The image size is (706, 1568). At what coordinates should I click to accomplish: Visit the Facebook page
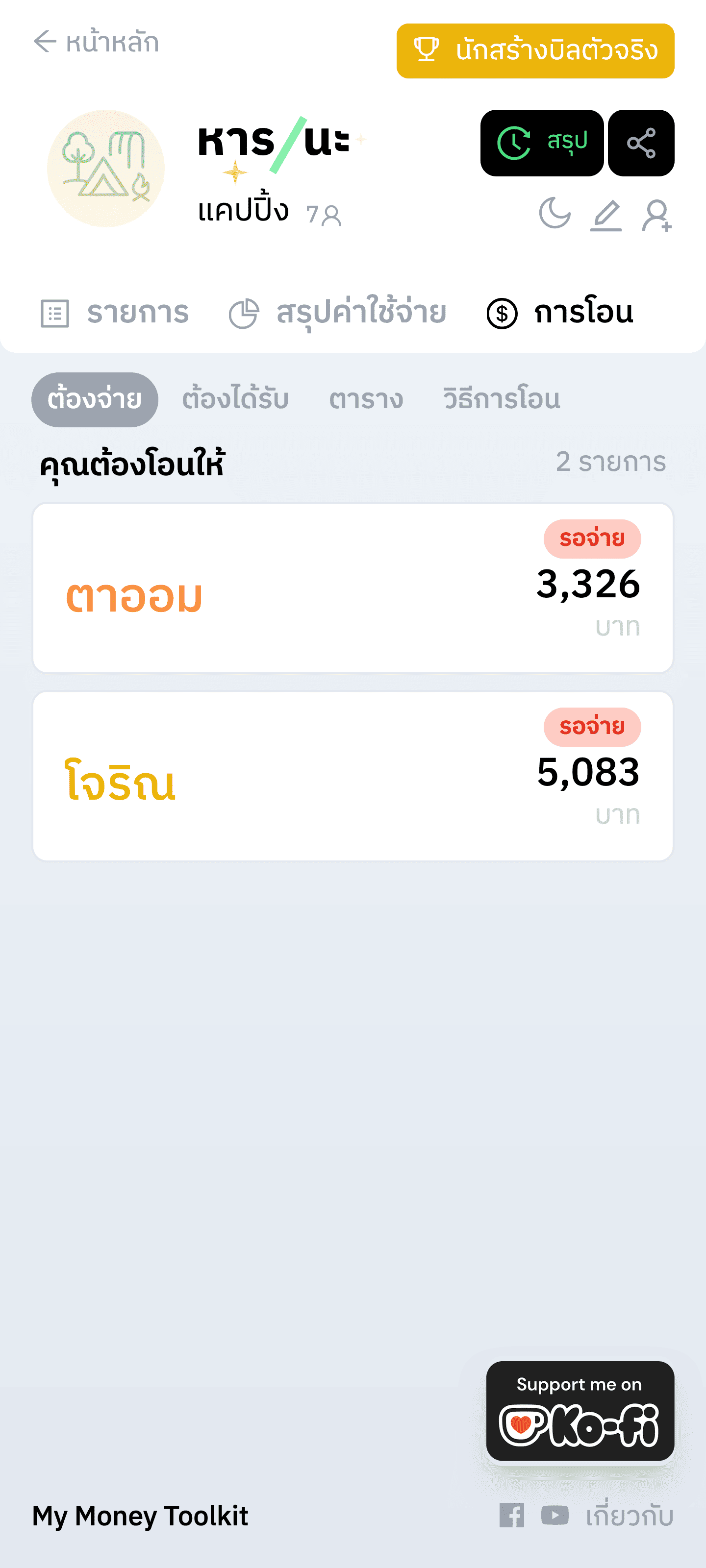512,1515
